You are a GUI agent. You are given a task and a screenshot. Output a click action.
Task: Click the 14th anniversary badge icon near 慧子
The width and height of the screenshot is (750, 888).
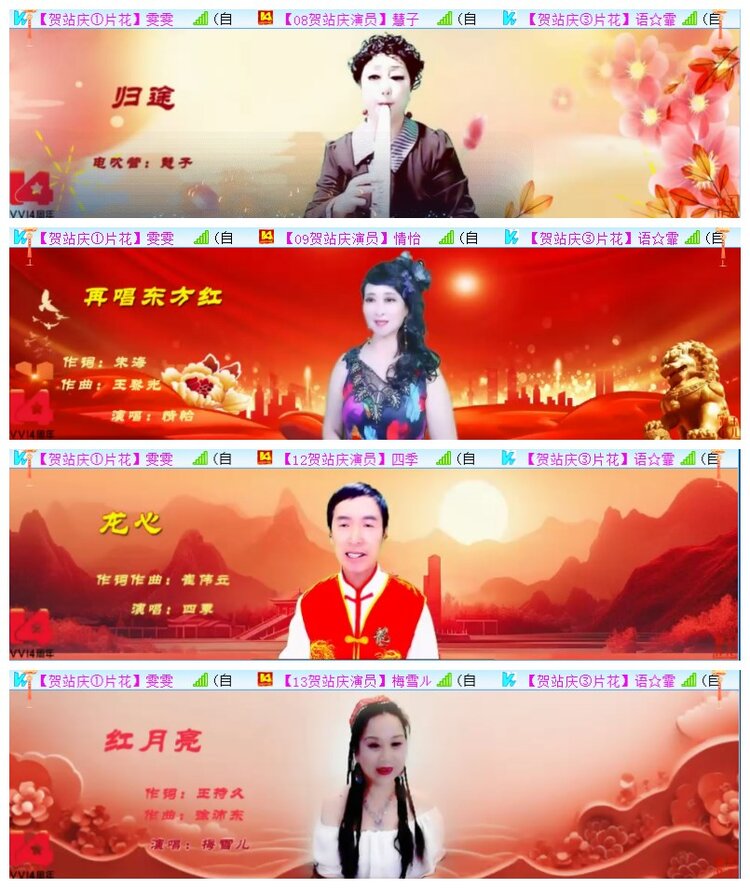[264, 13]
